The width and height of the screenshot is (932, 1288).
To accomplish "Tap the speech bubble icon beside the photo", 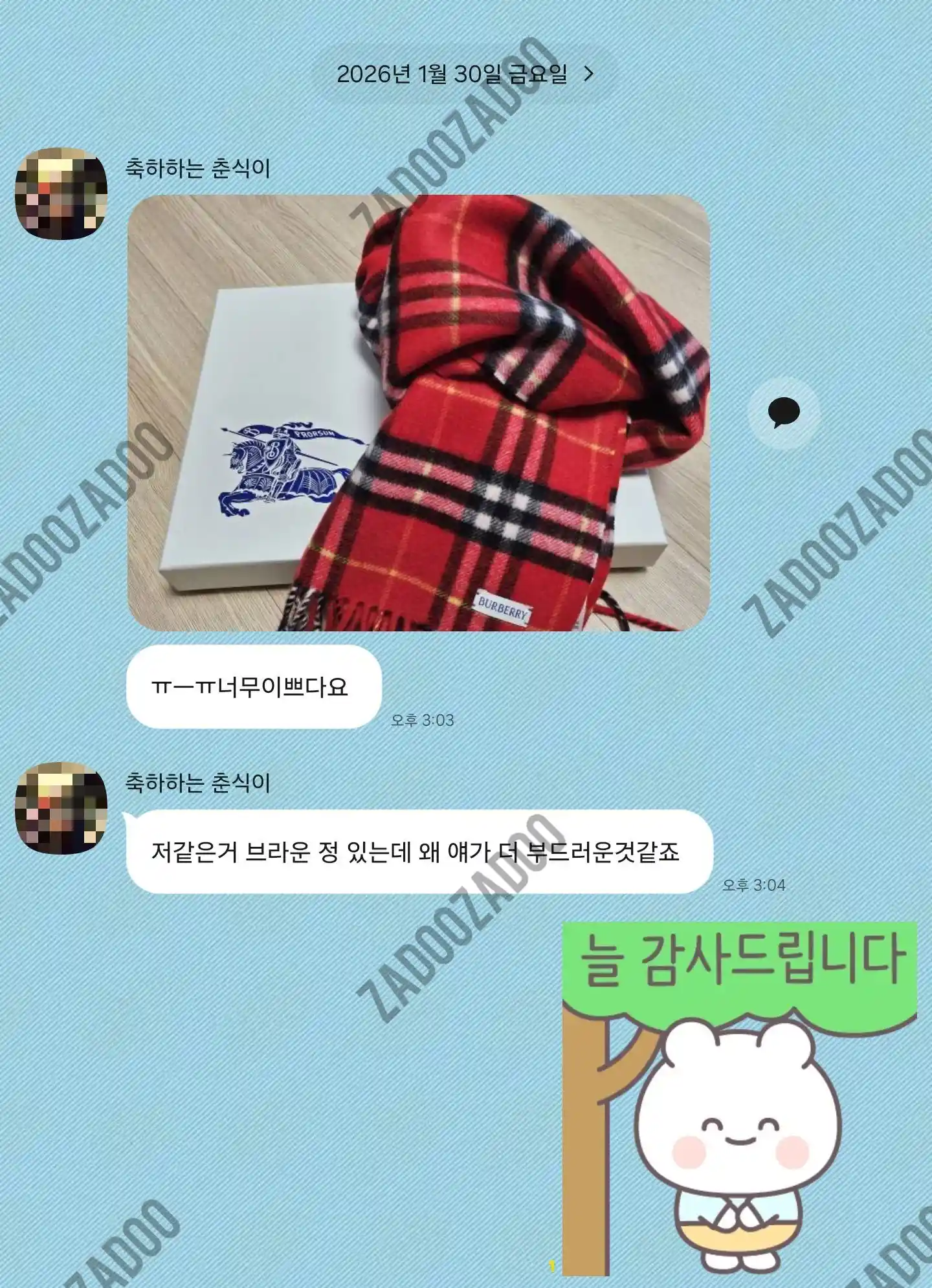I will click(783, 413).
